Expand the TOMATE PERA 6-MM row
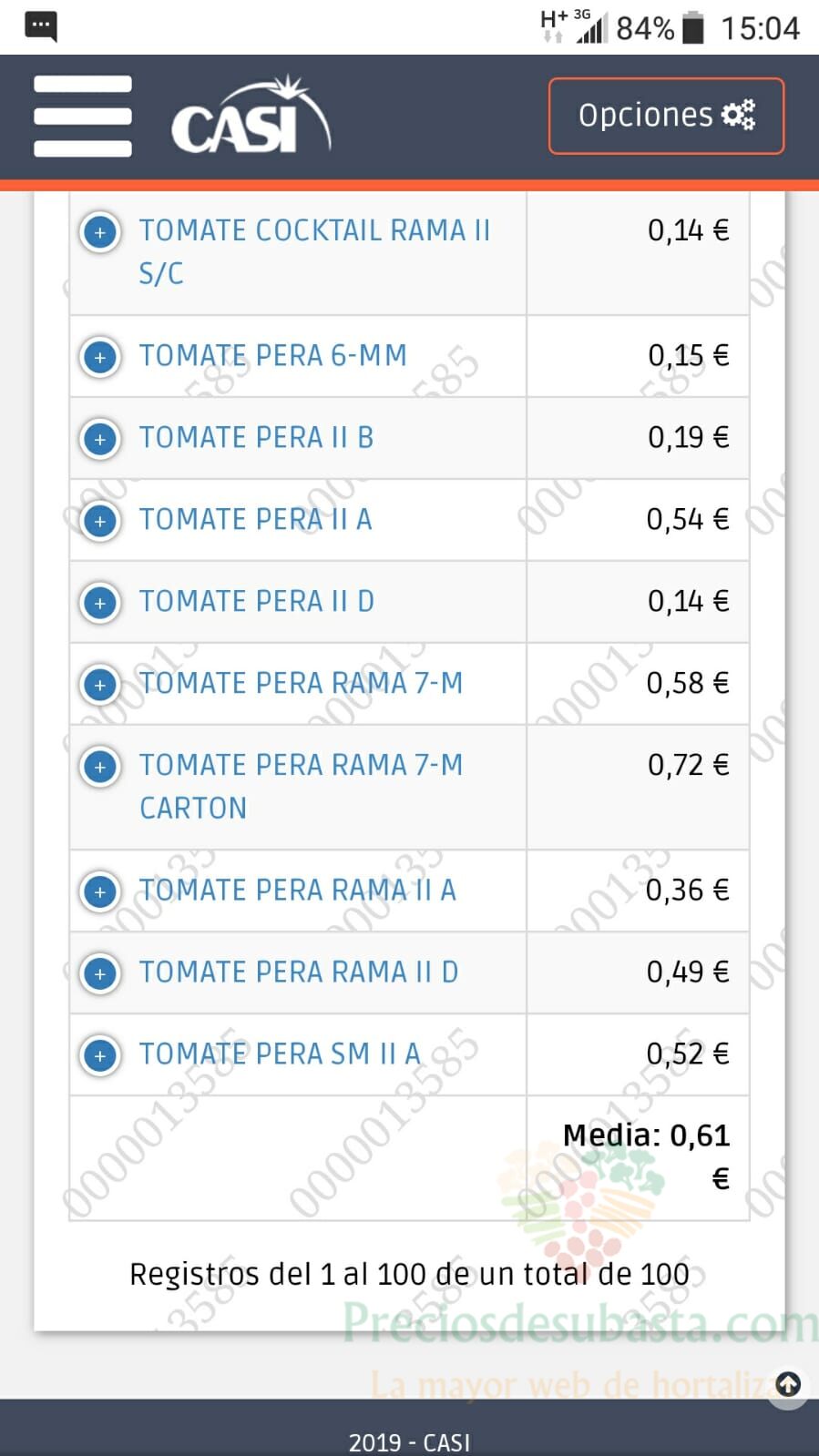The width and height of the screenshot is (819, 1456). pos(100,357)
